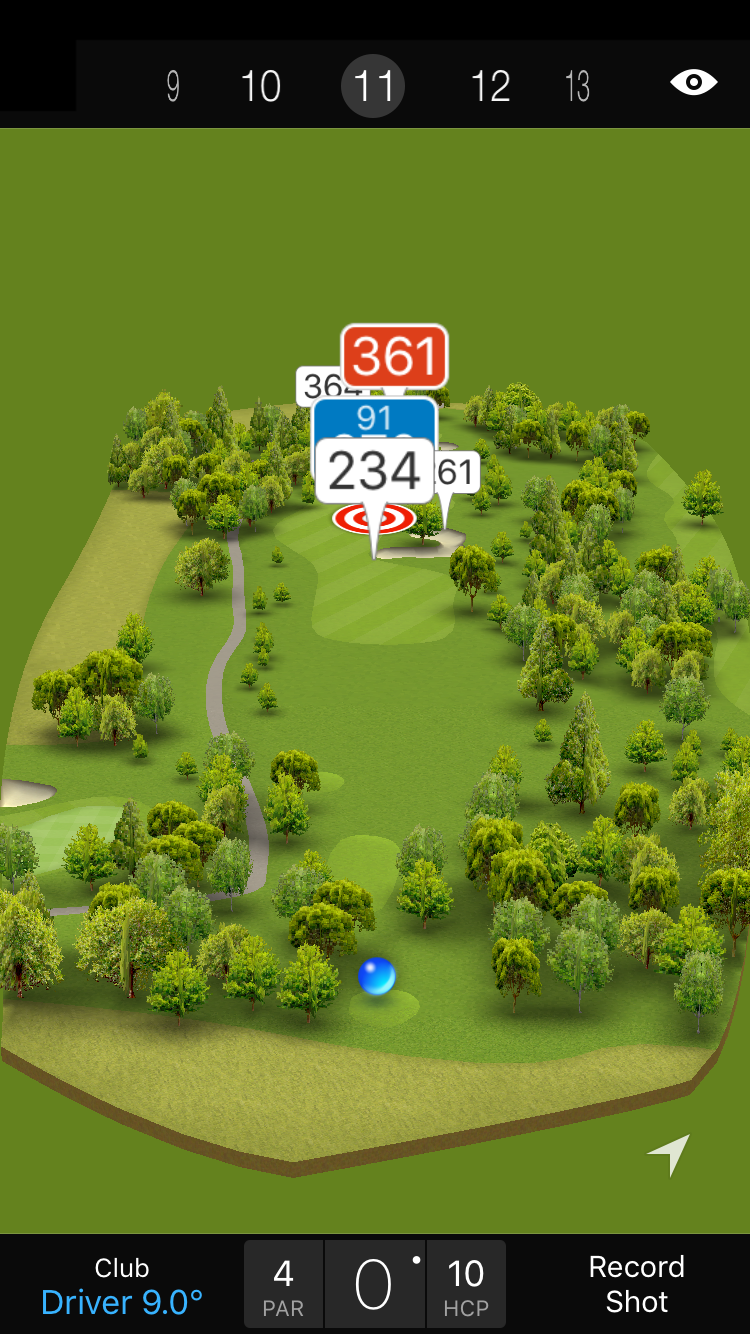
Task: Open the score box showing 0
Action: (x=374, y=1285)
